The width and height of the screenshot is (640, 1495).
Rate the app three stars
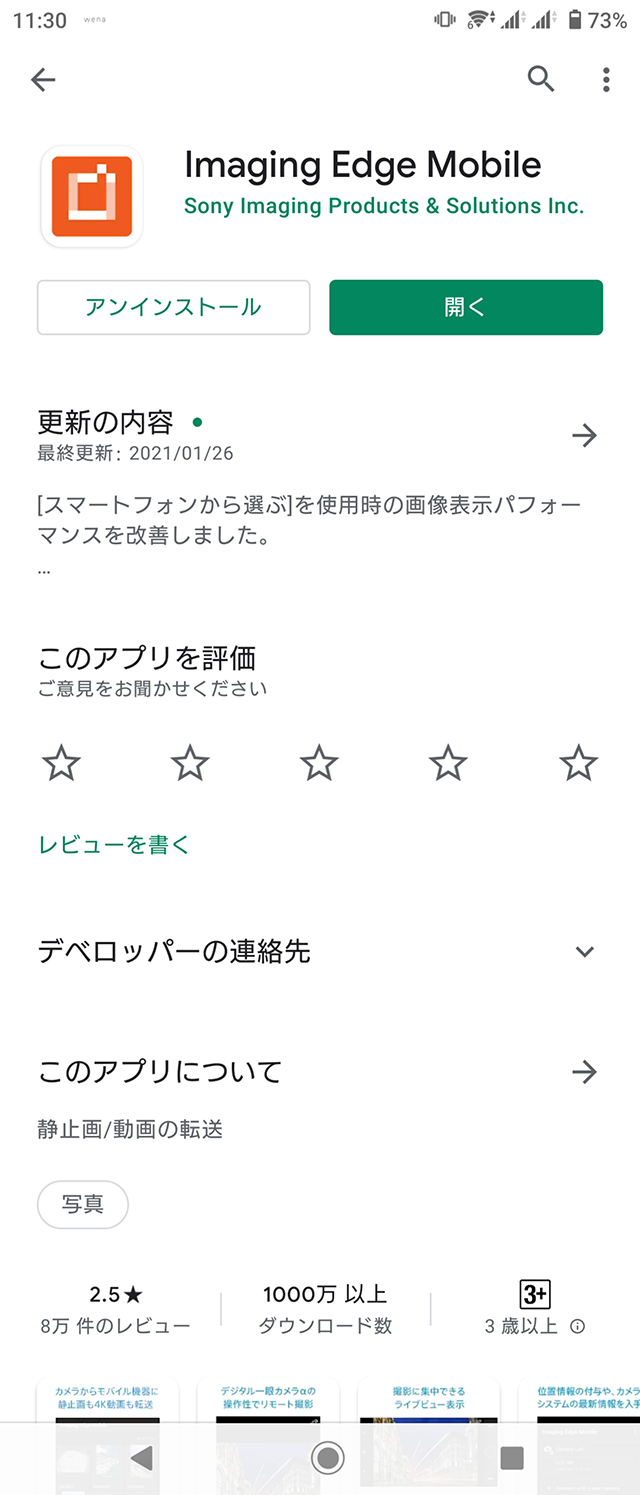point(320,765)
